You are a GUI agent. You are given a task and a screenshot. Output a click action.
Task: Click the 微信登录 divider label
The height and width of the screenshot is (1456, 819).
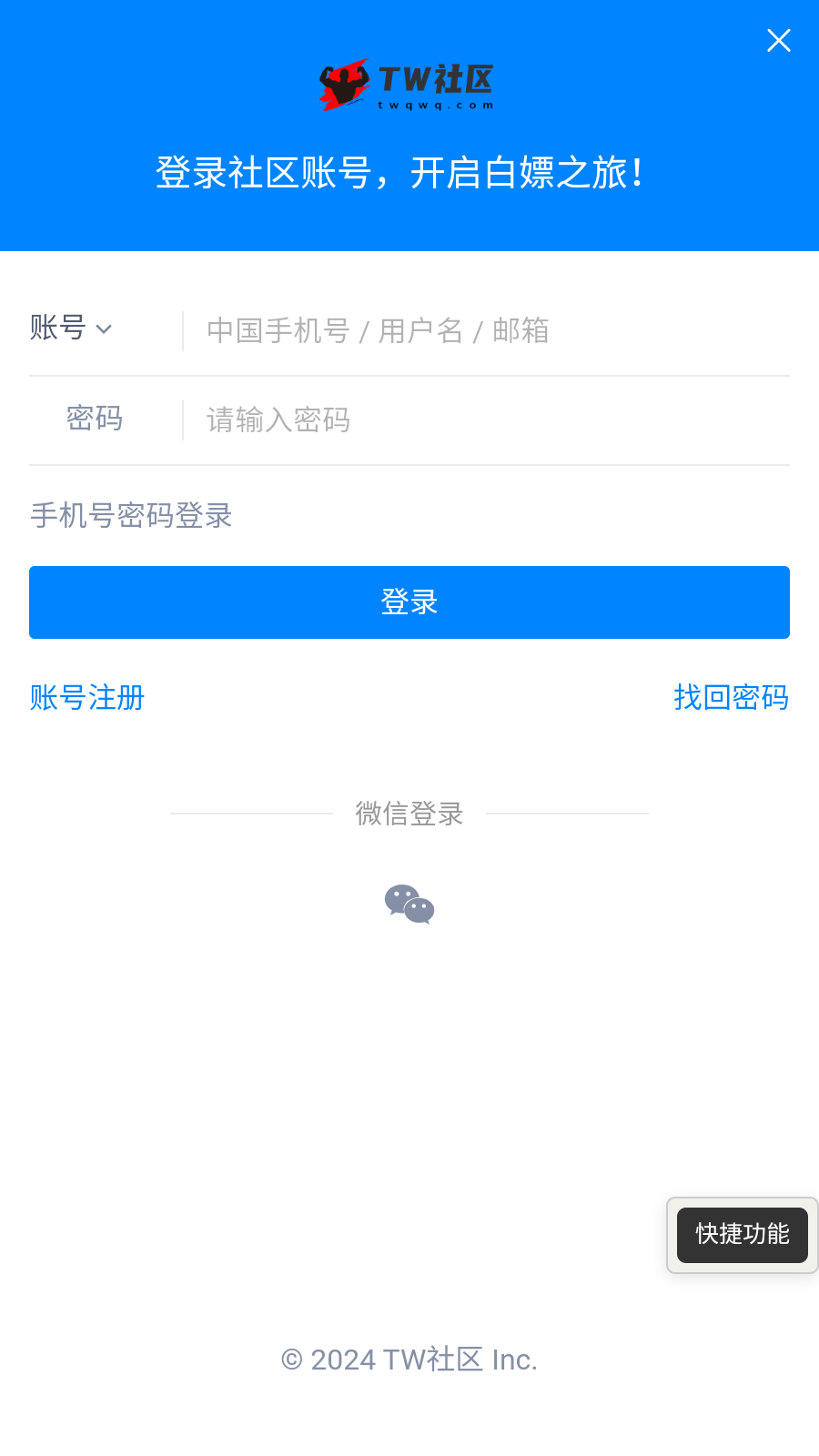[409, 814]
